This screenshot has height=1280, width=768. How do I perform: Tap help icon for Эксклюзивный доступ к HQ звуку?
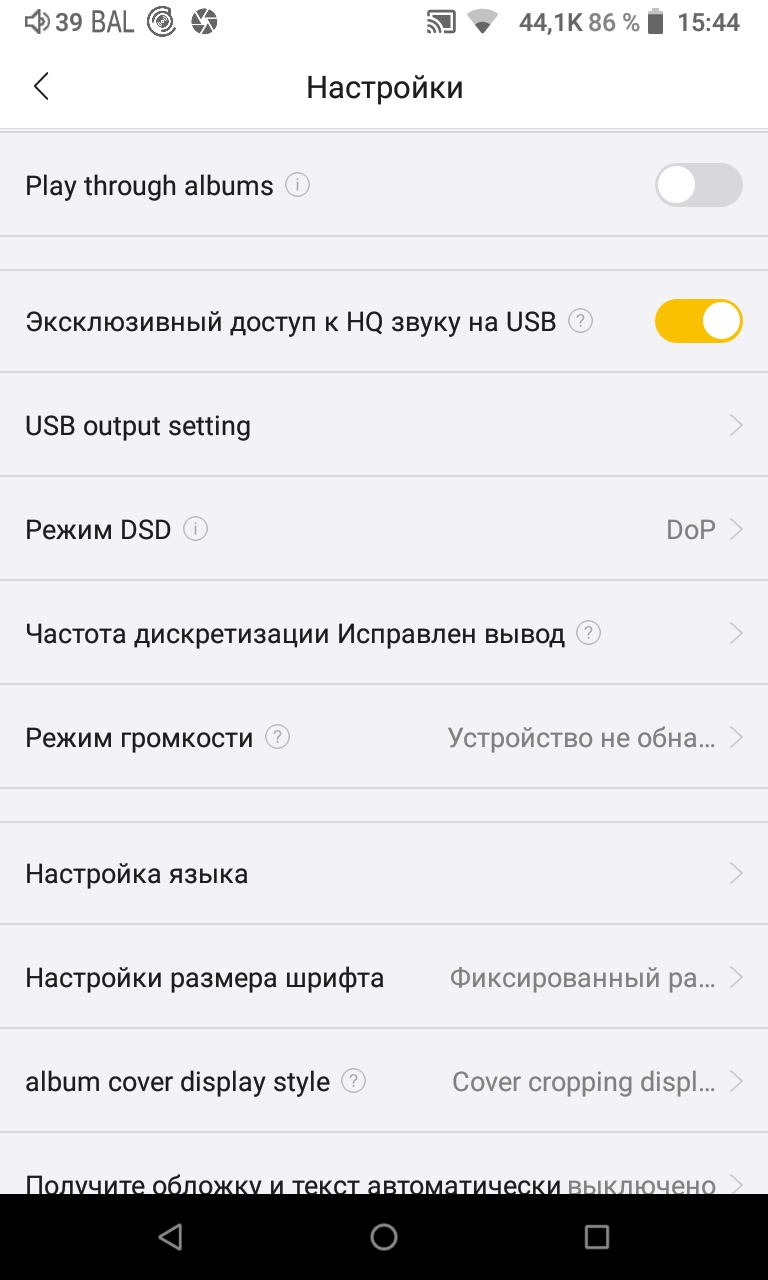pos(580,321)
